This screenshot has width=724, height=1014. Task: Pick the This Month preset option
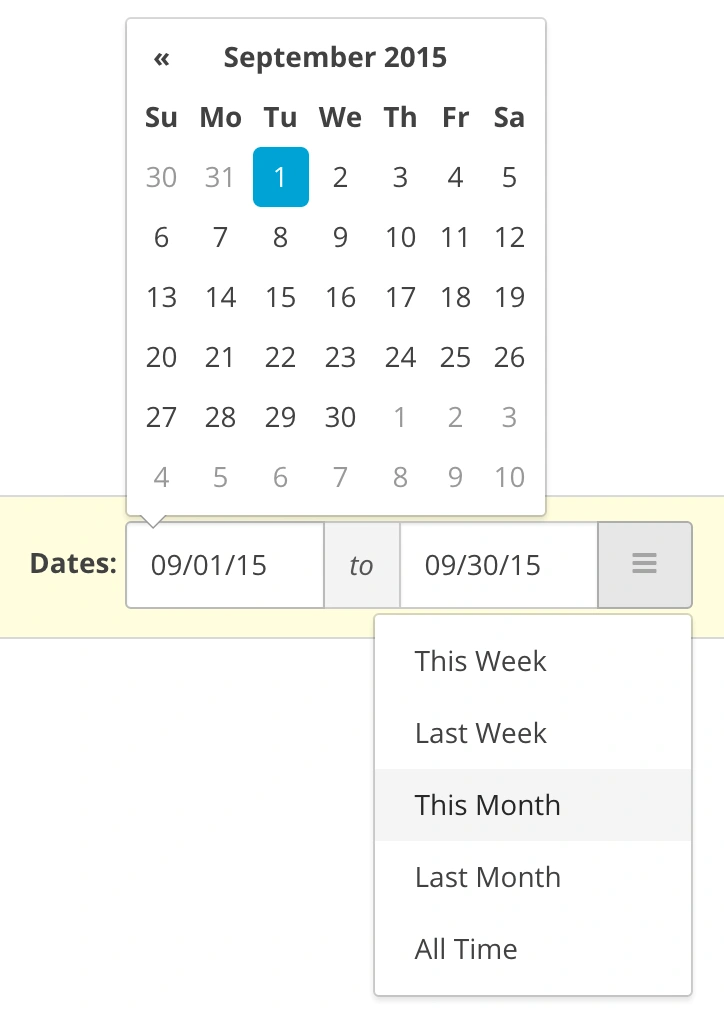[487, 805]
